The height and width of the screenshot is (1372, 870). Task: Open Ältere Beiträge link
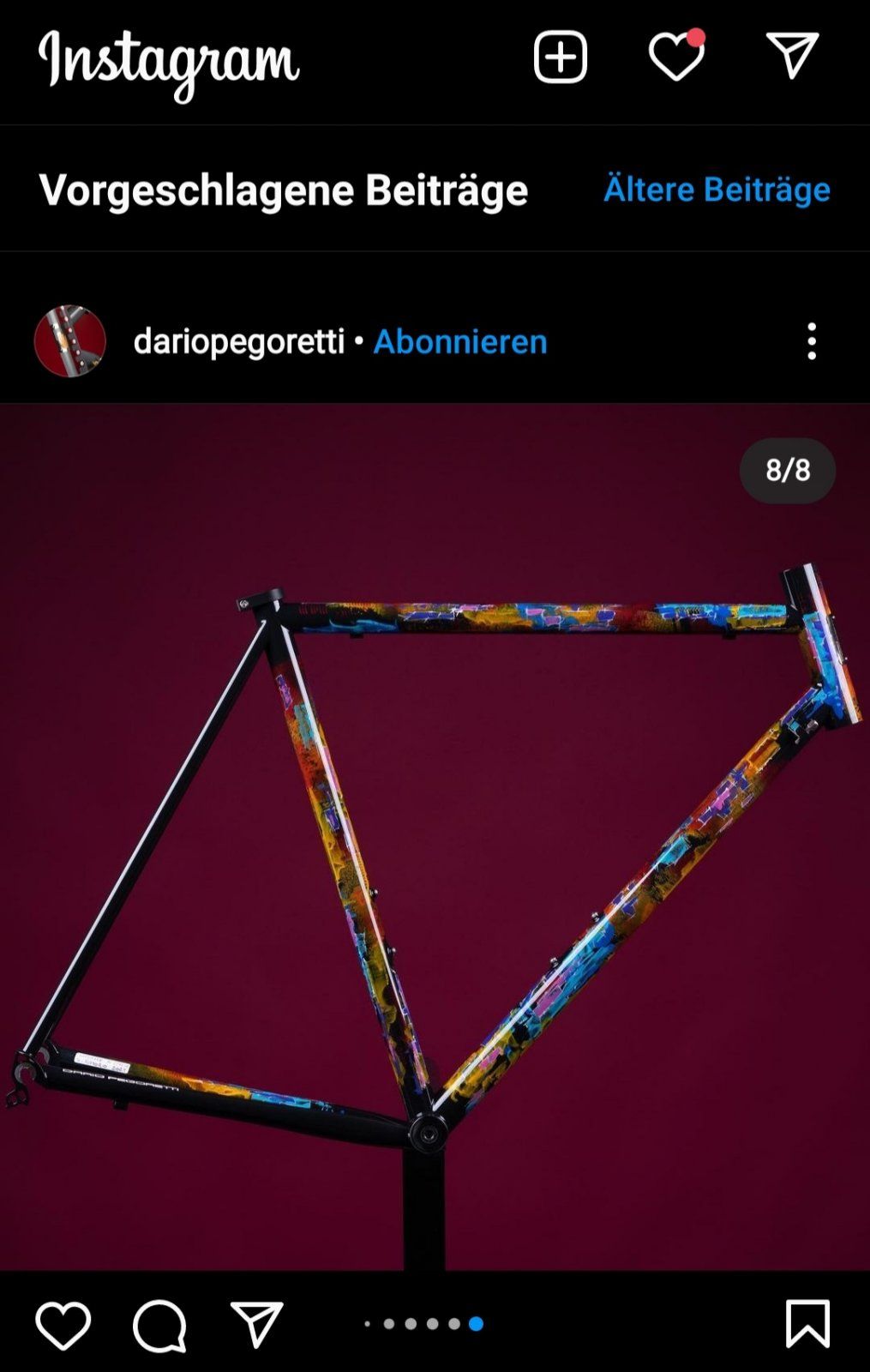click(x=717, y=189)
